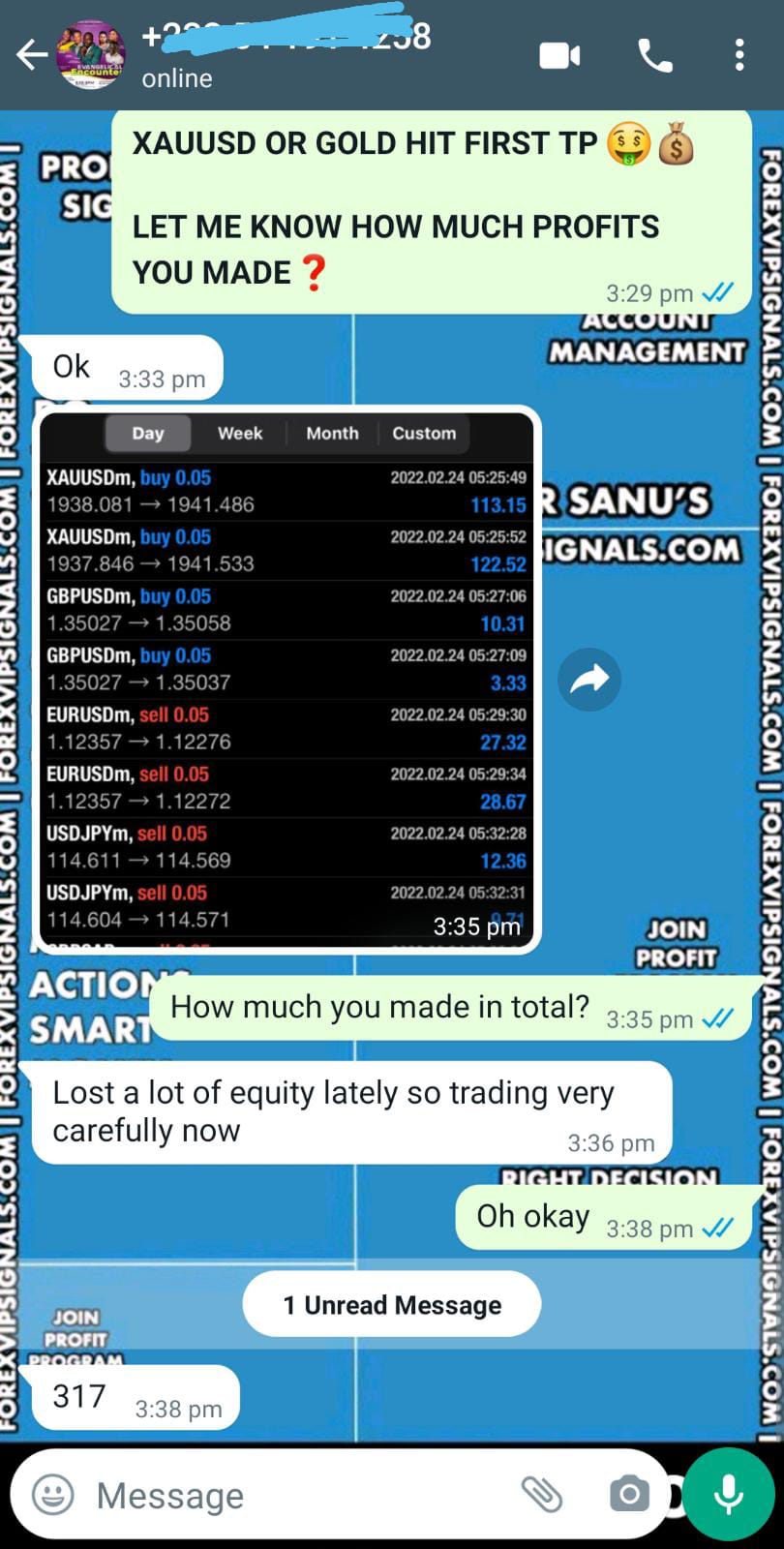The image size is (784, 1549).
Task: Open the emoji picker
Action: pyautogui.click(x=53, y=1495)
